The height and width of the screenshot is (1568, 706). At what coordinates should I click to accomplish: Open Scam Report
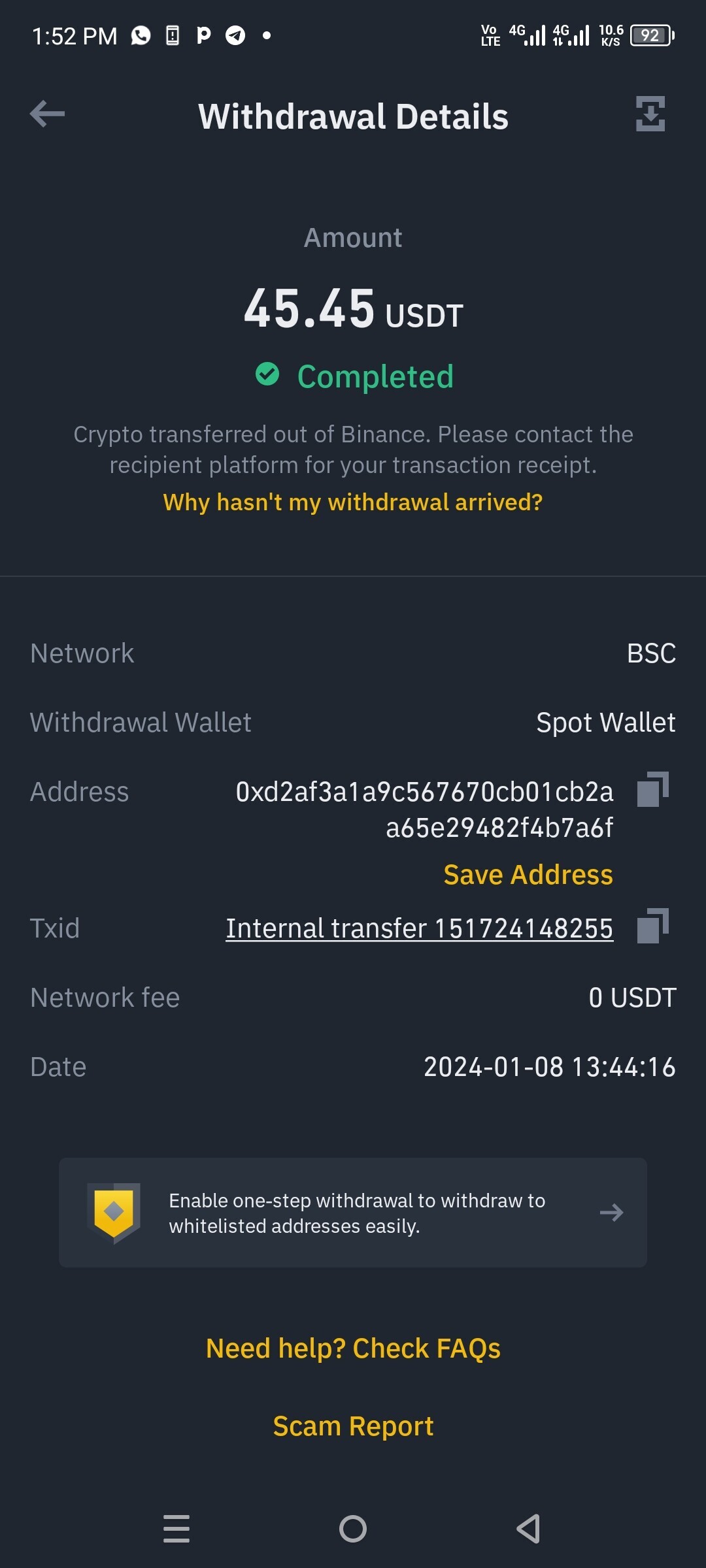[x=353, y=1426]
